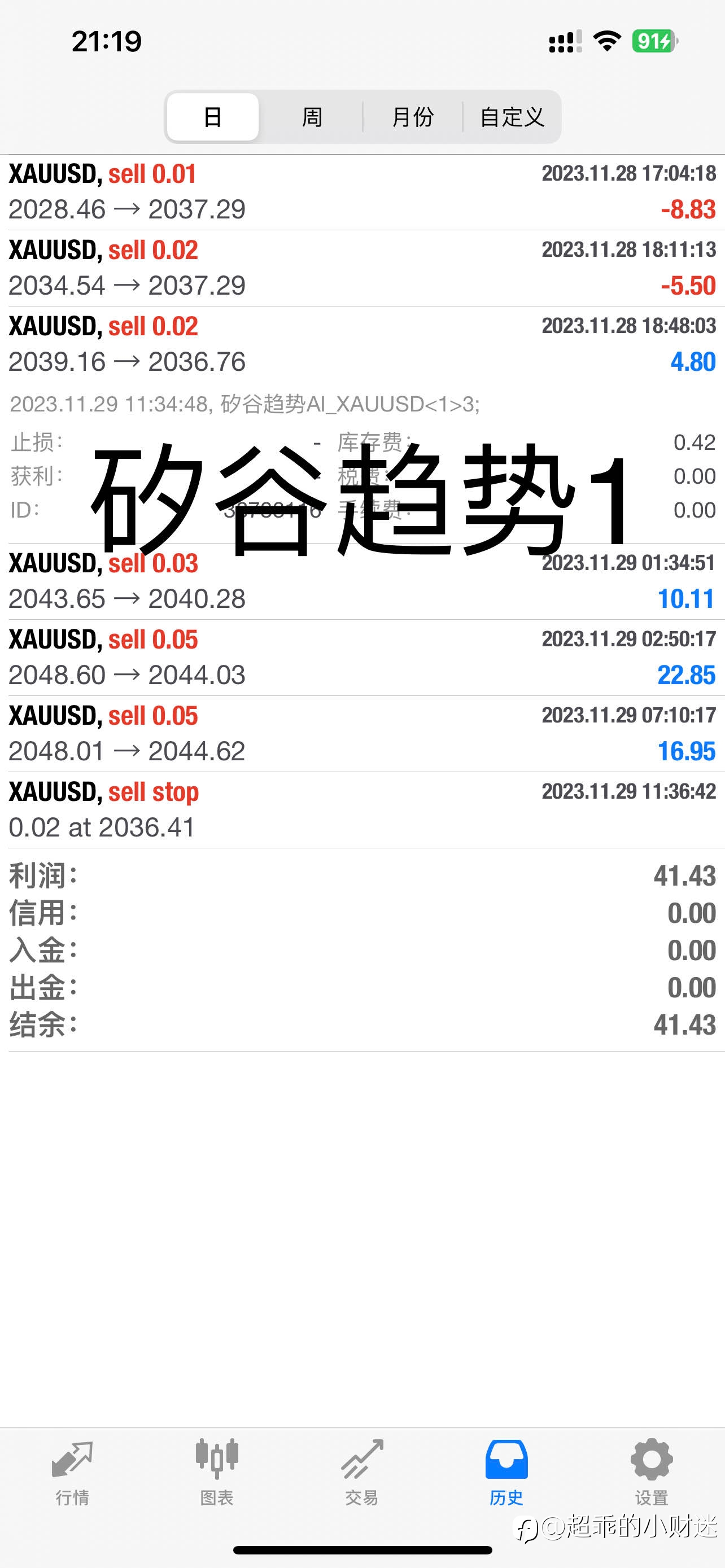The width and height of the screenshot is (725, 1568).
Task: Switch to the 月份 (month) period
Action: pos(413,117)
